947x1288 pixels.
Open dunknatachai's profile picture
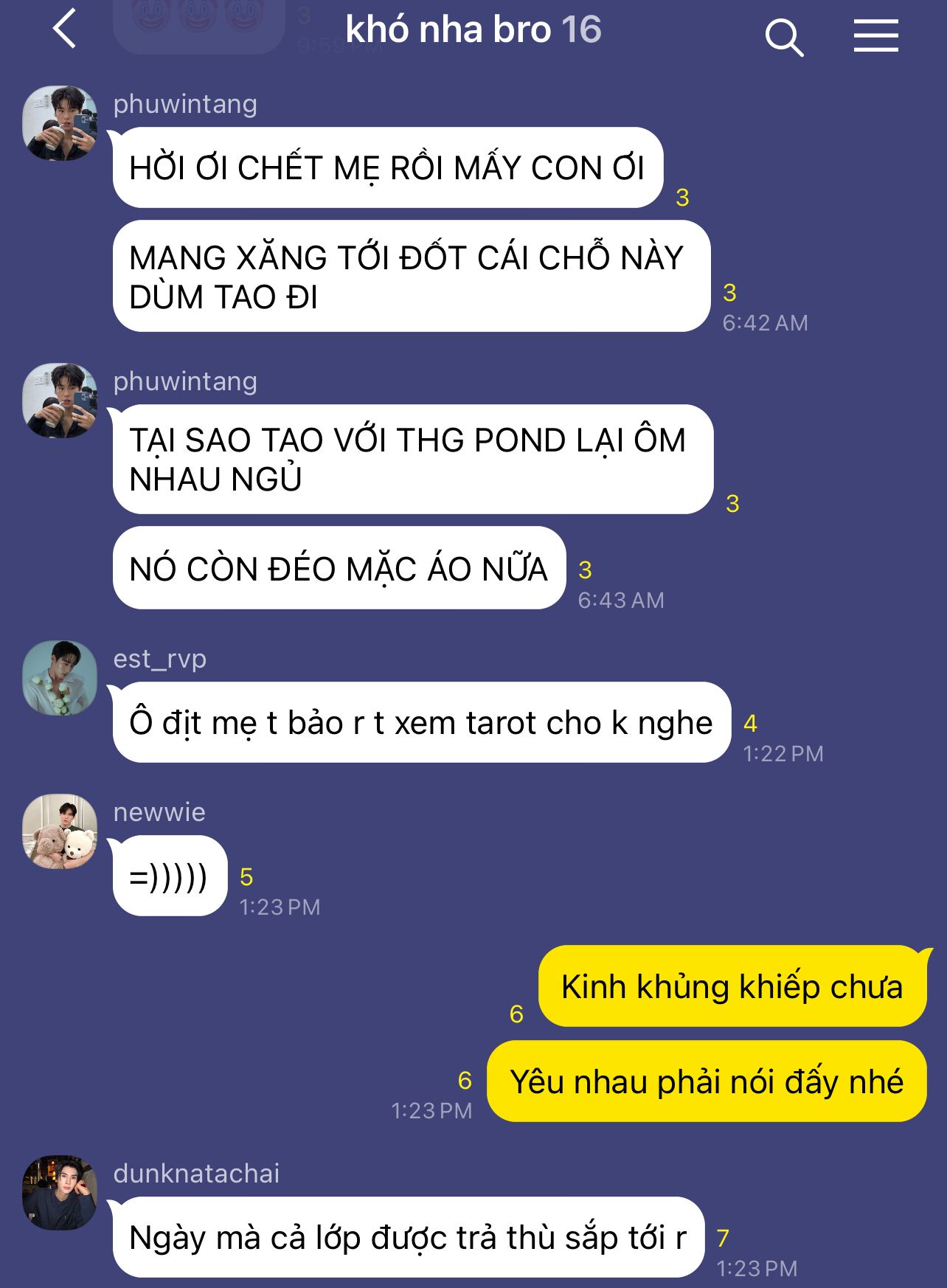tap(60, 1193)
